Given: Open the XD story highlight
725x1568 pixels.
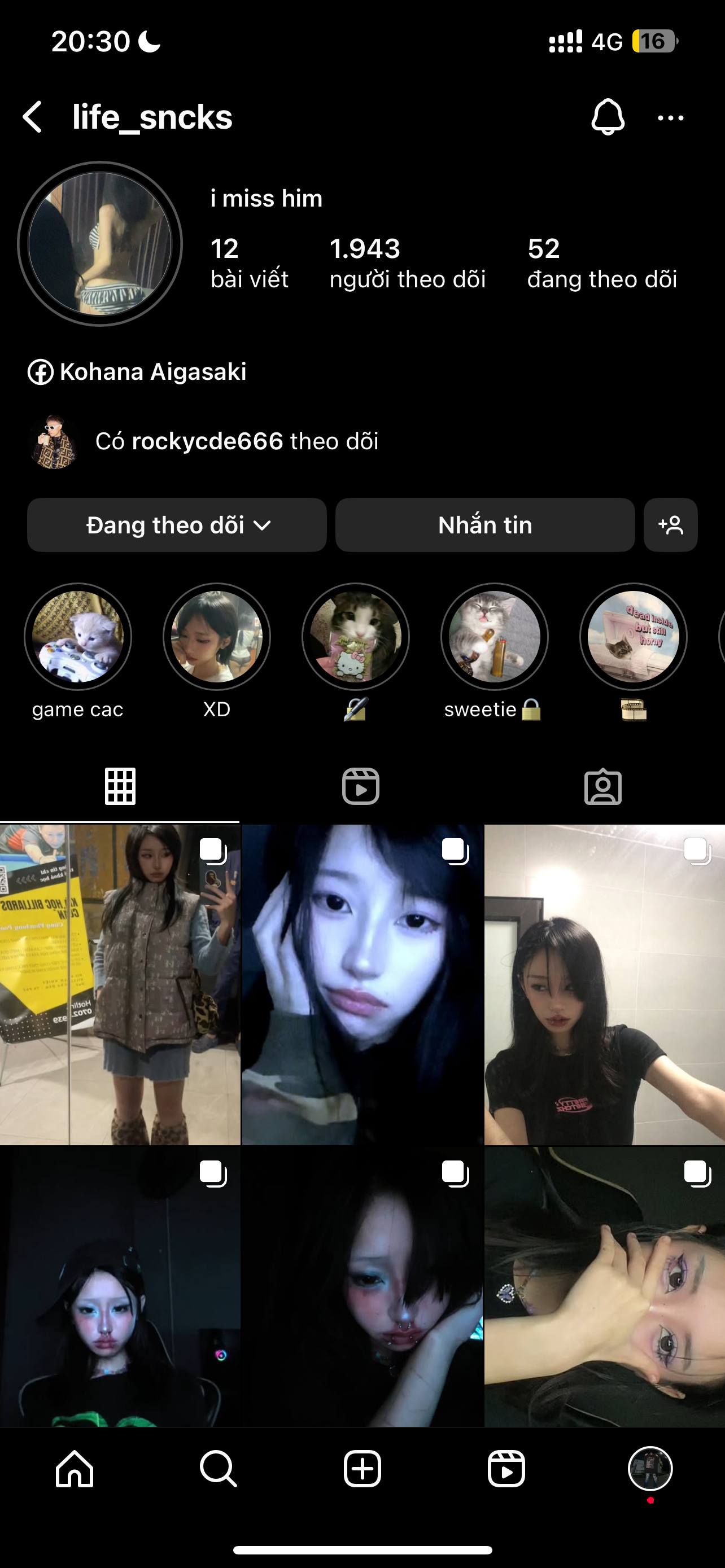Looking at the screenshot, I should click(217, 637).
